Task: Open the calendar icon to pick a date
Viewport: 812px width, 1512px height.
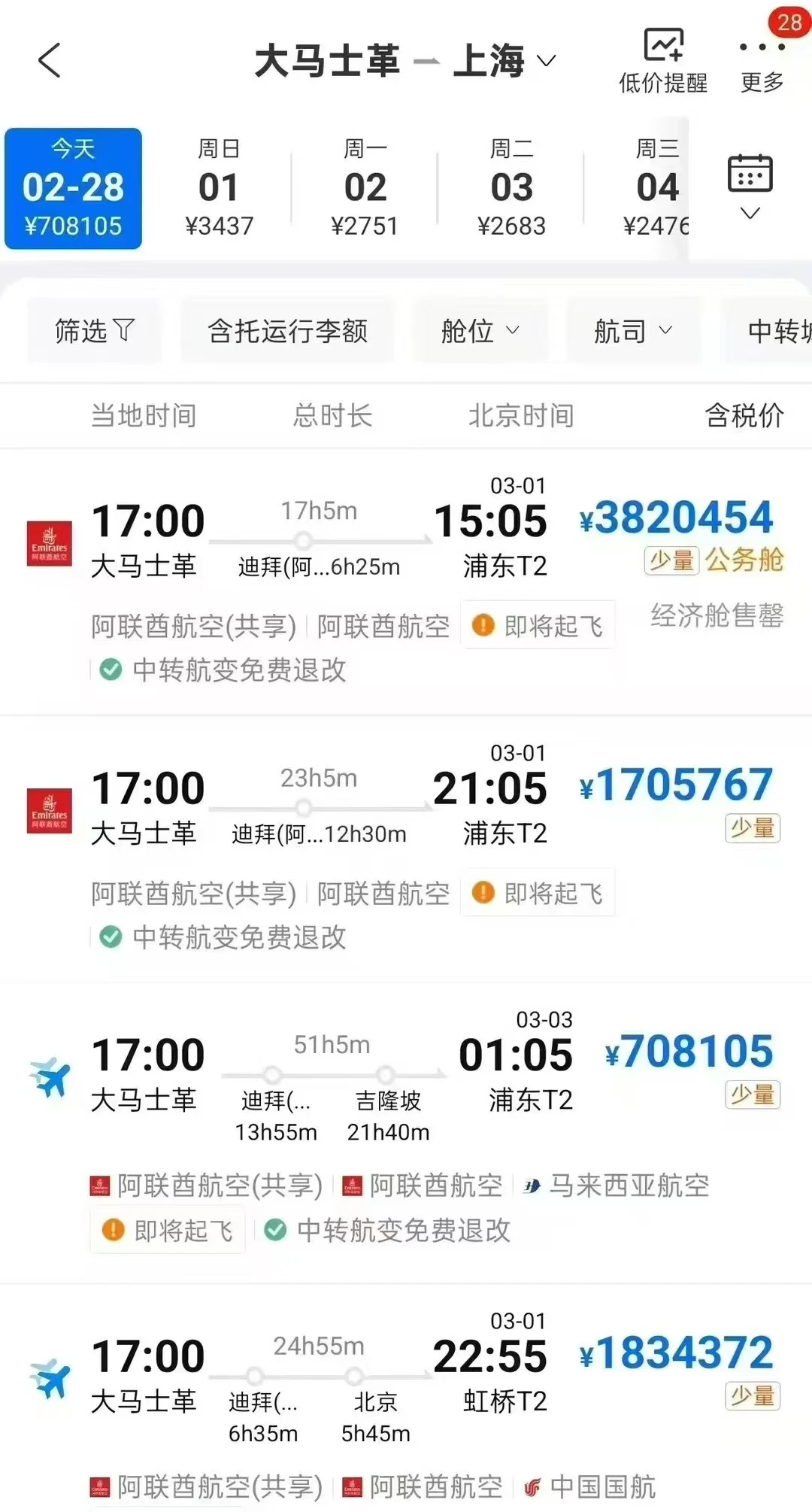Action: [750, 173]
